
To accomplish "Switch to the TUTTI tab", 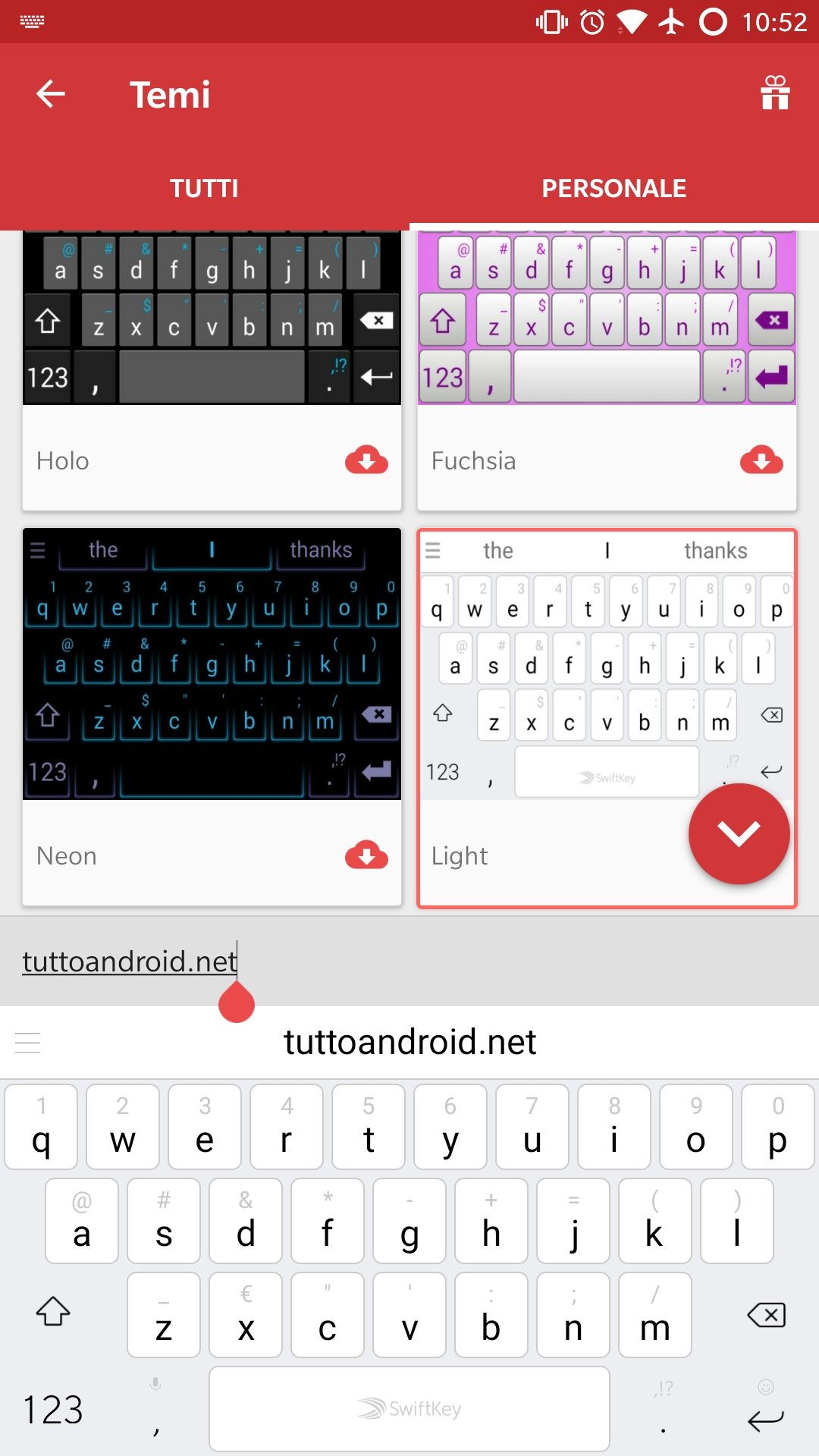I will point(204,188).
